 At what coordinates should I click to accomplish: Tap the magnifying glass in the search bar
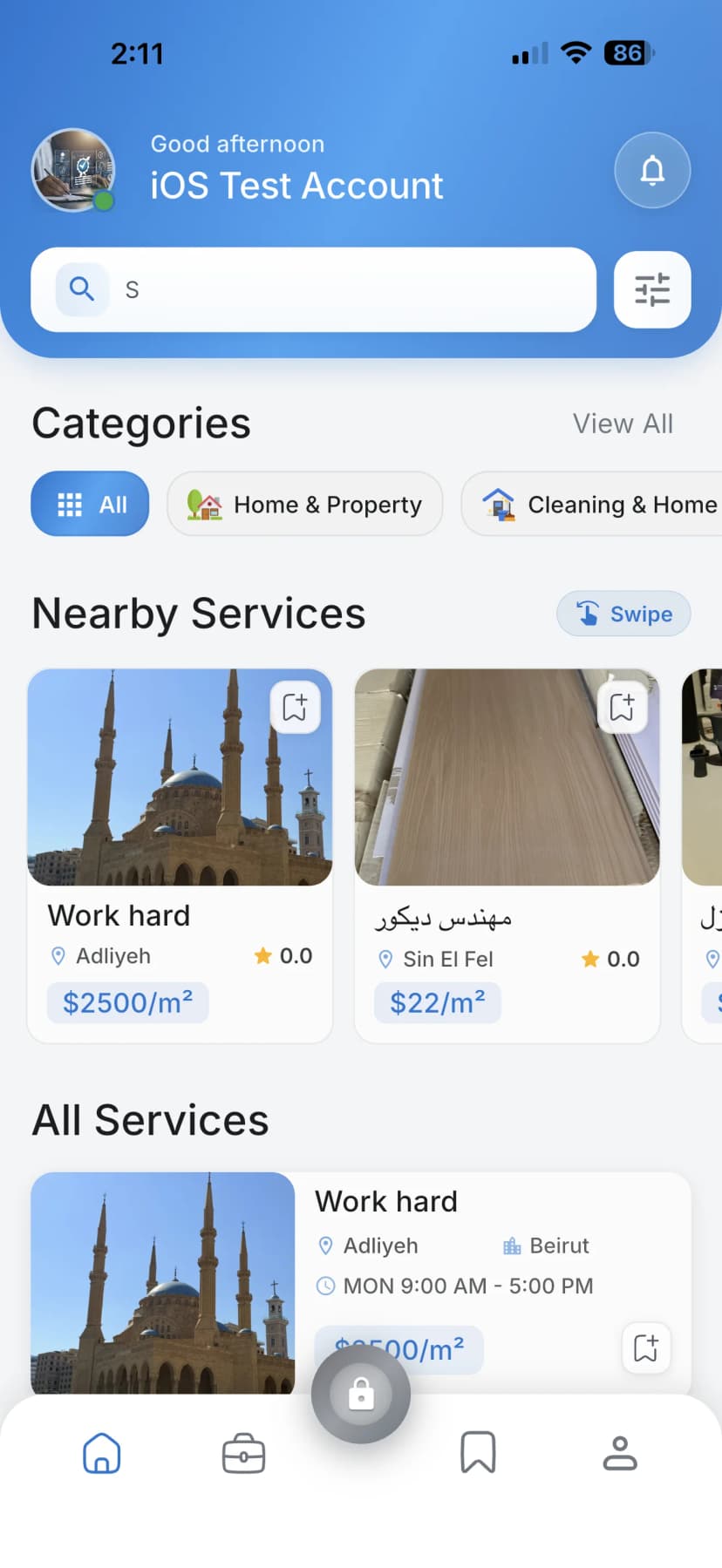tap(81, 288)
